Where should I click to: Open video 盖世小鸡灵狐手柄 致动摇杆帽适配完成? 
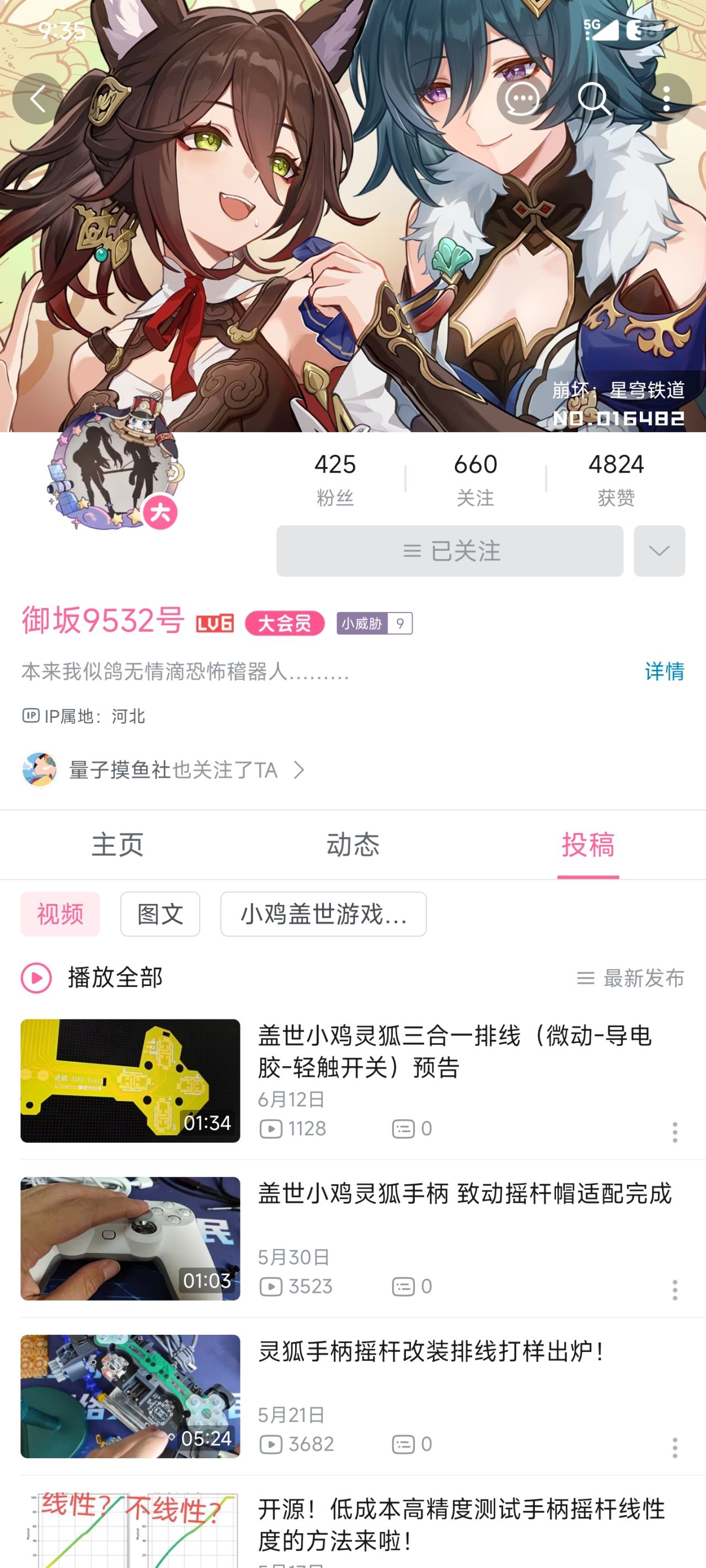(464, 1193)
